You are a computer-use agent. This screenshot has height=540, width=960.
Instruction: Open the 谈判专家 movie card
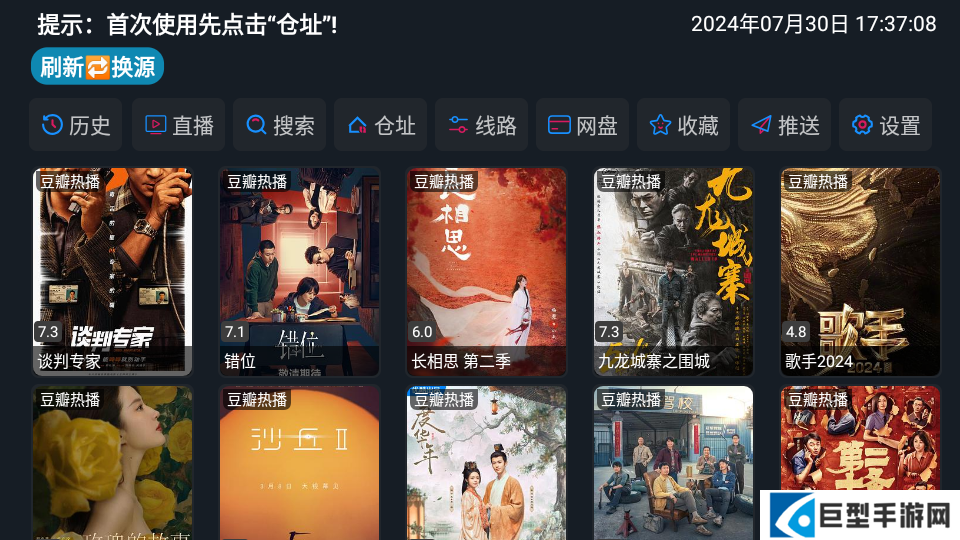[x=112, y=270]
